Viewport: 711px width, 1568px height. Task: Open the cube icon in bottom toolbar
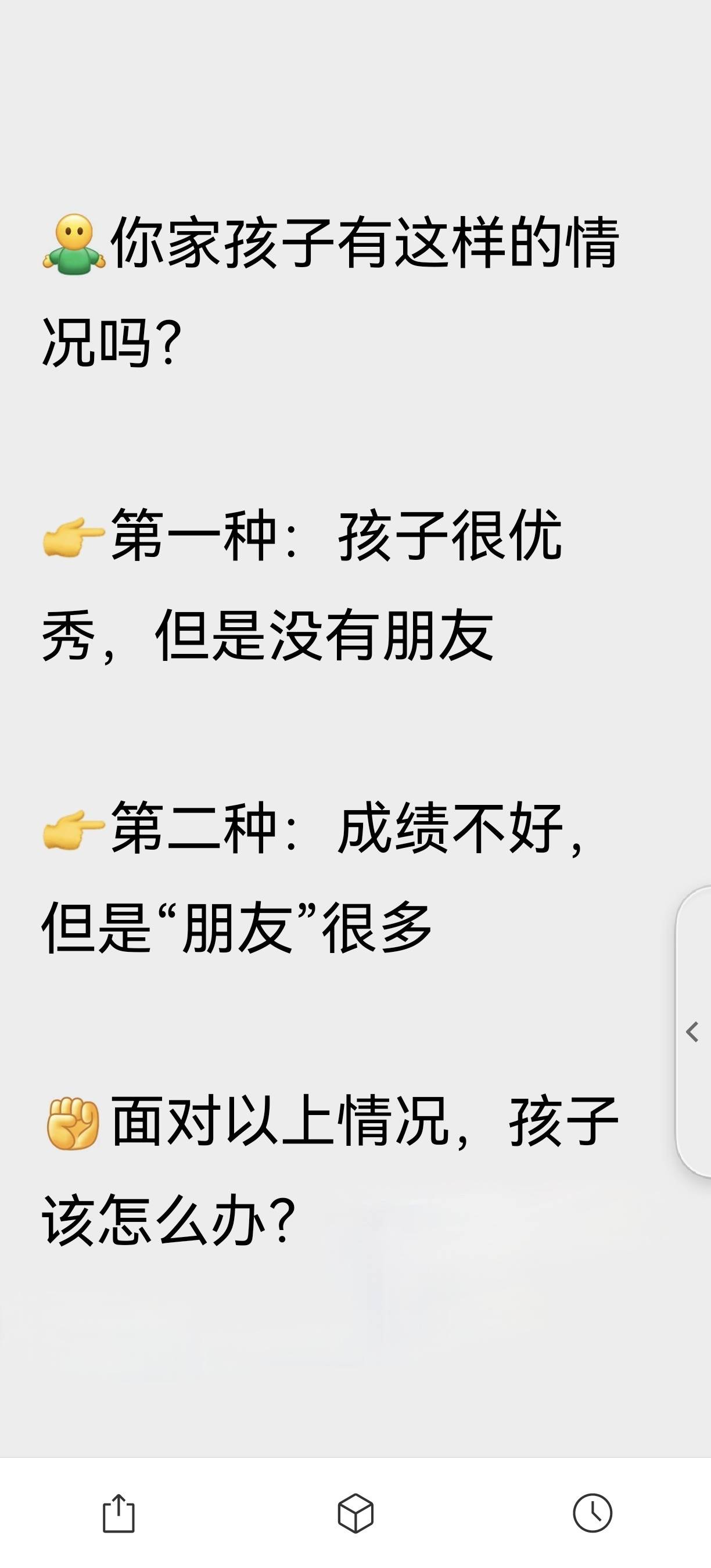[x=355, y=1513]
